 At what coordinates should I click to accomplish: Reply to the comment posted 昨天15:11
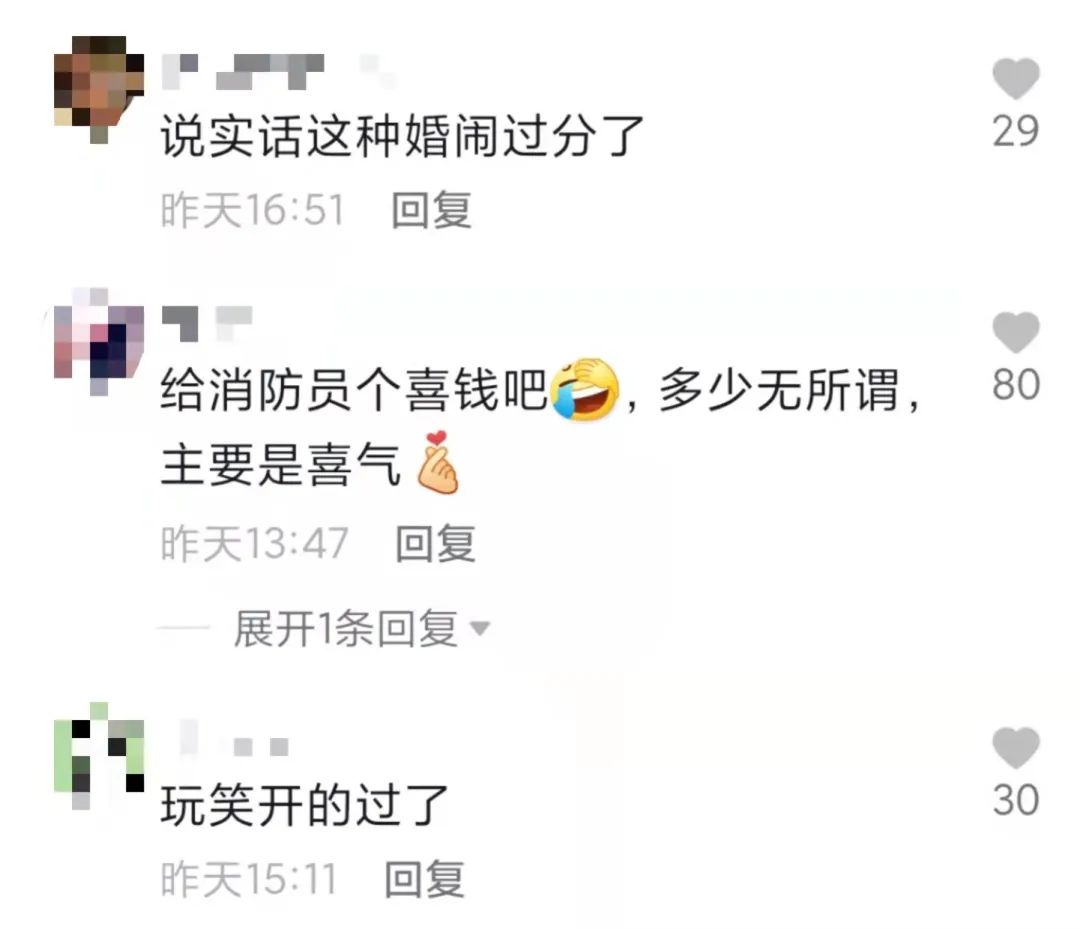pos(425,879)
